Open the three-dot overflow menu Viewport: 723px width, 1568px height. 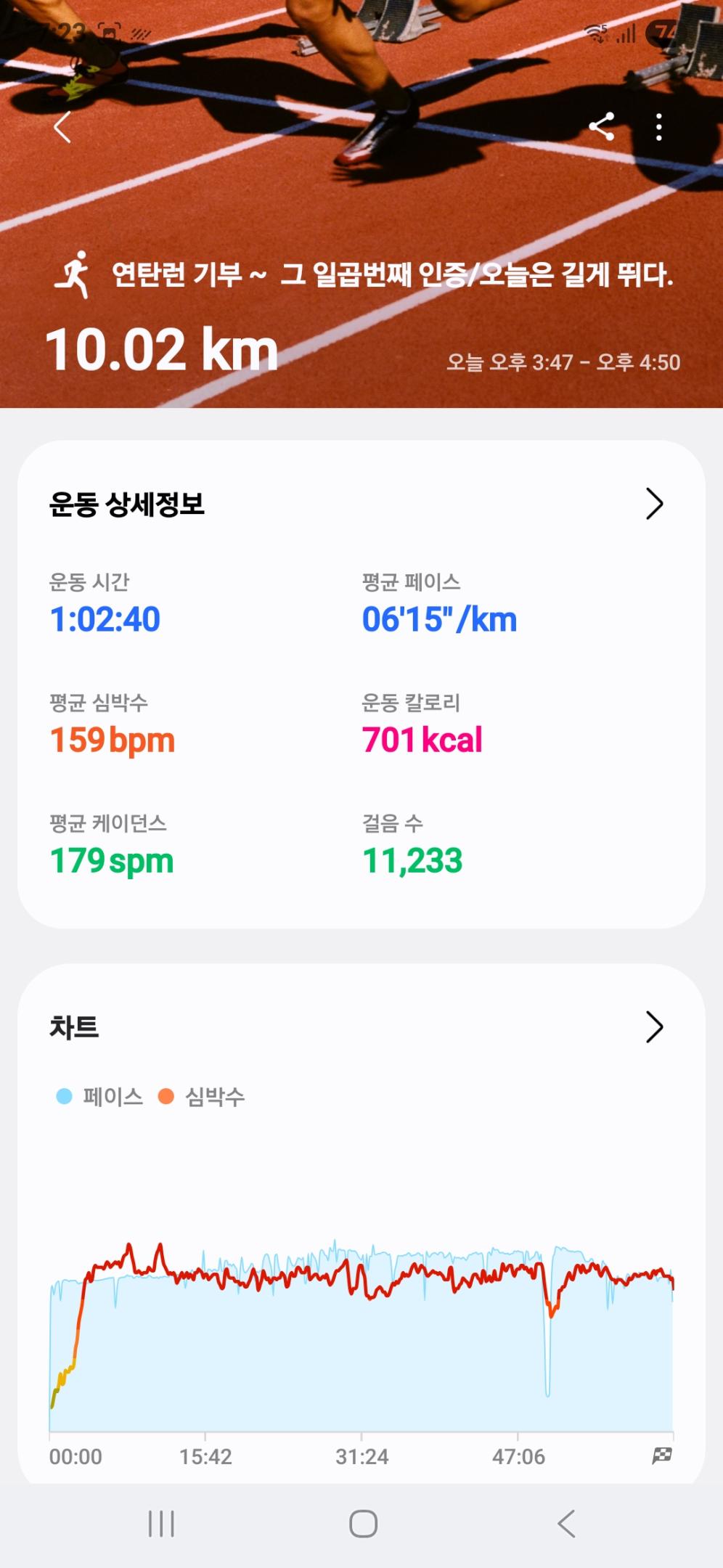click(x=658, y=127)
